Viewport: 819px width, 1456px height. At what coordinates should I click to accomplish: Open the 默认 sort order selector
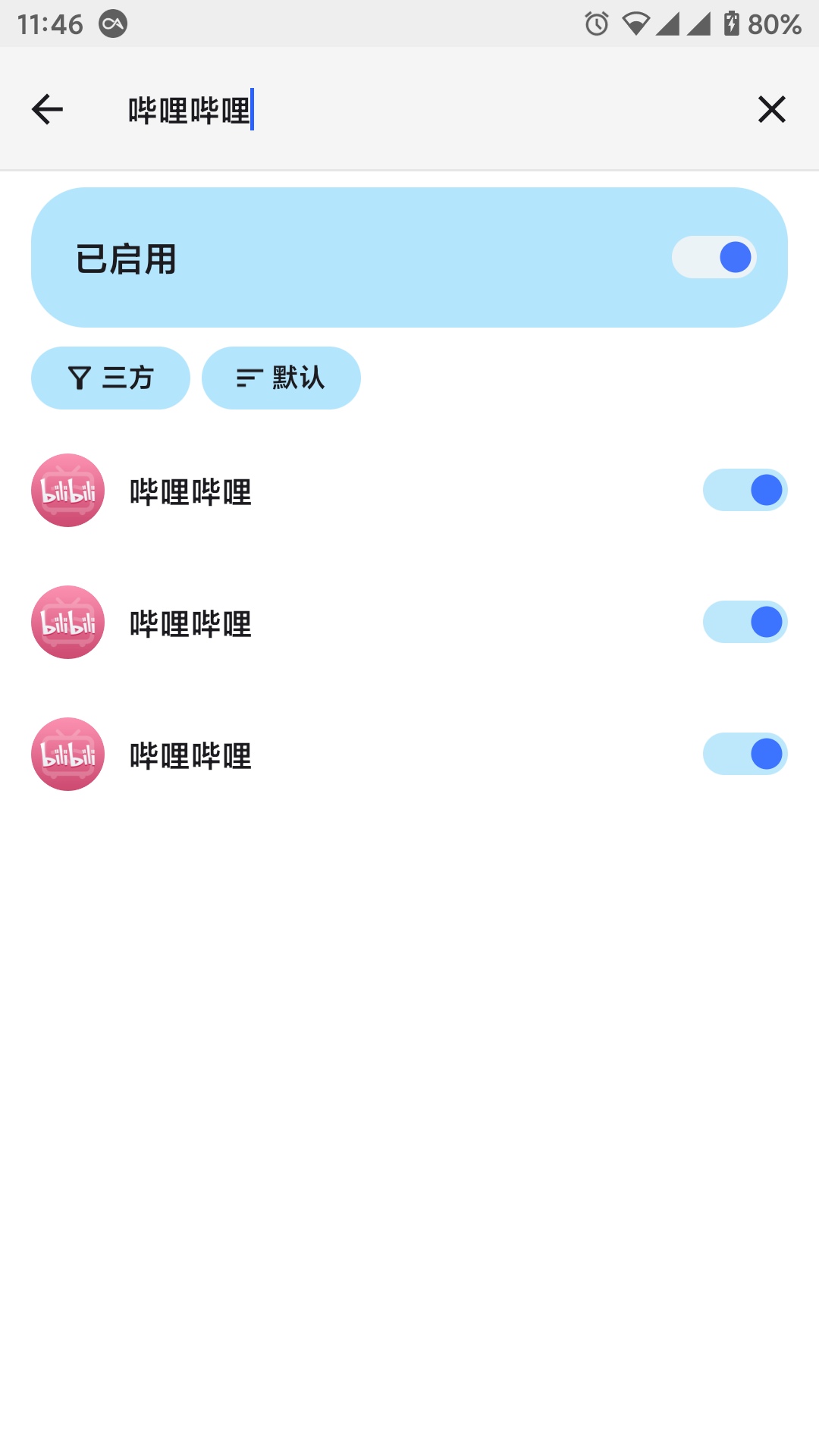tap(281, 377)
